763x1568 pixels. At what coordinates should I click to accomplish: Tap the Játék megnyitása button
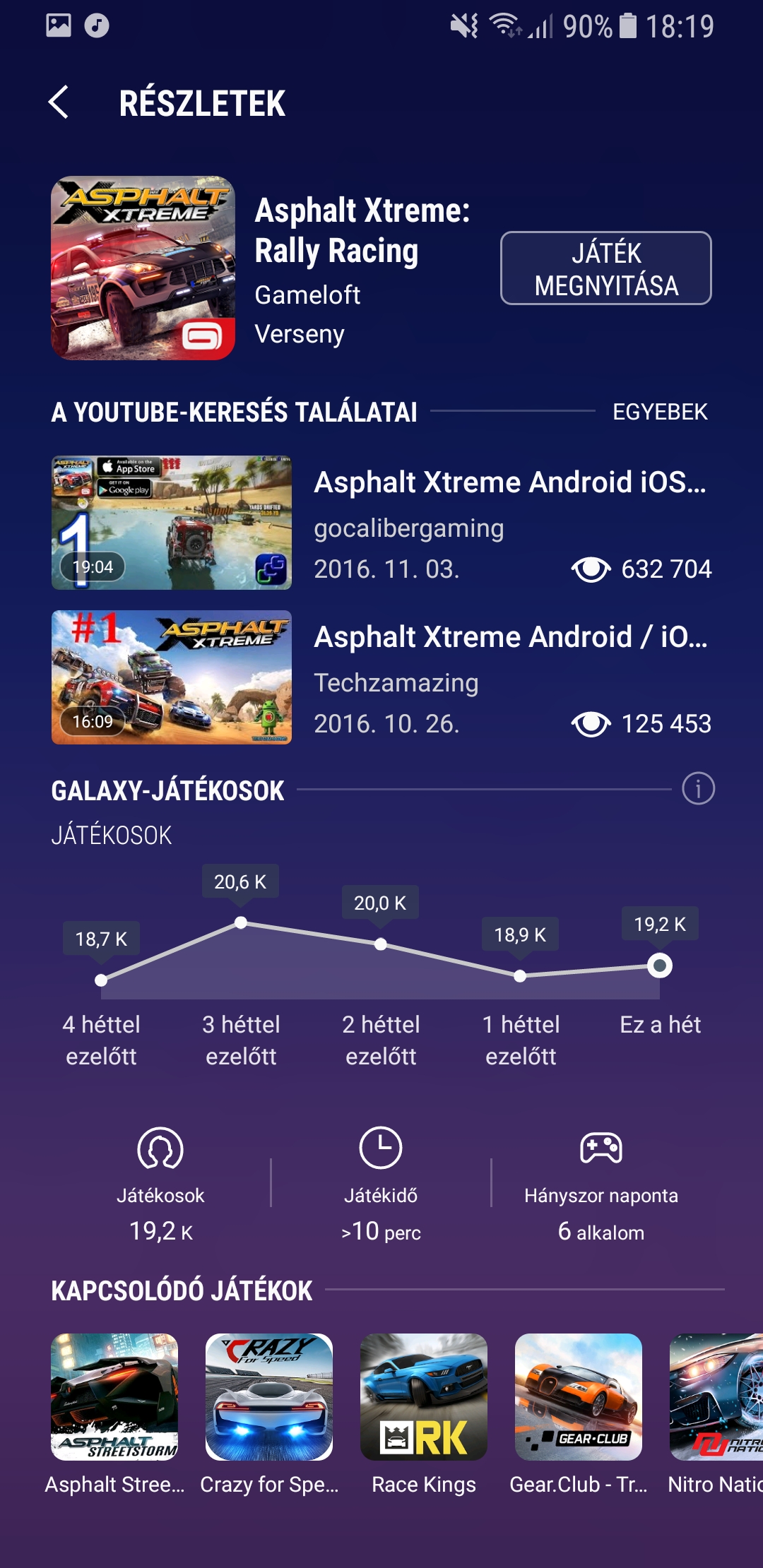coord(605,268)
